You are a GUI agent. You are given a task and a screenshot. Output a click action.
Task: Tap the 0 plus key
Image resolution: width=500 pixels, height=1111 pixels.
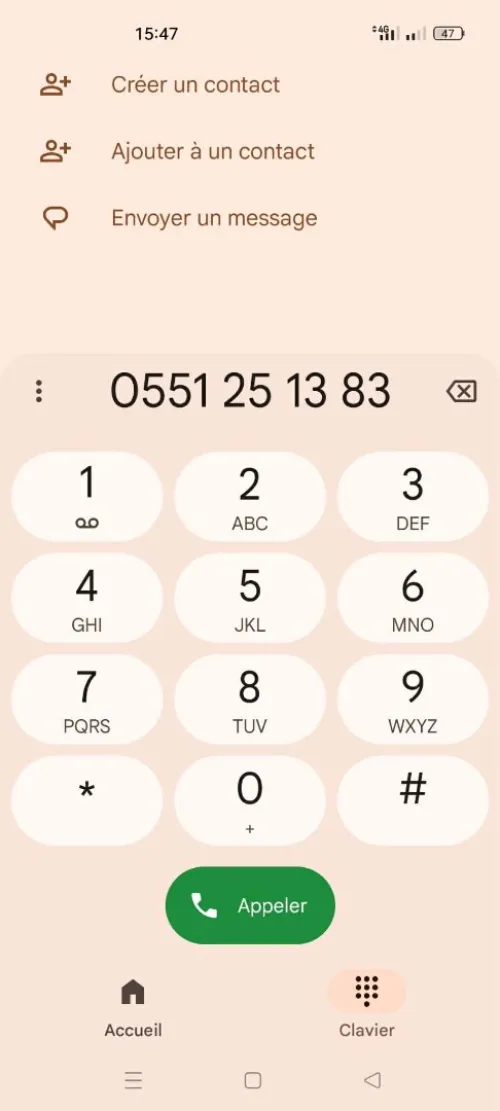pyautogui.click(x=250, y=801)
